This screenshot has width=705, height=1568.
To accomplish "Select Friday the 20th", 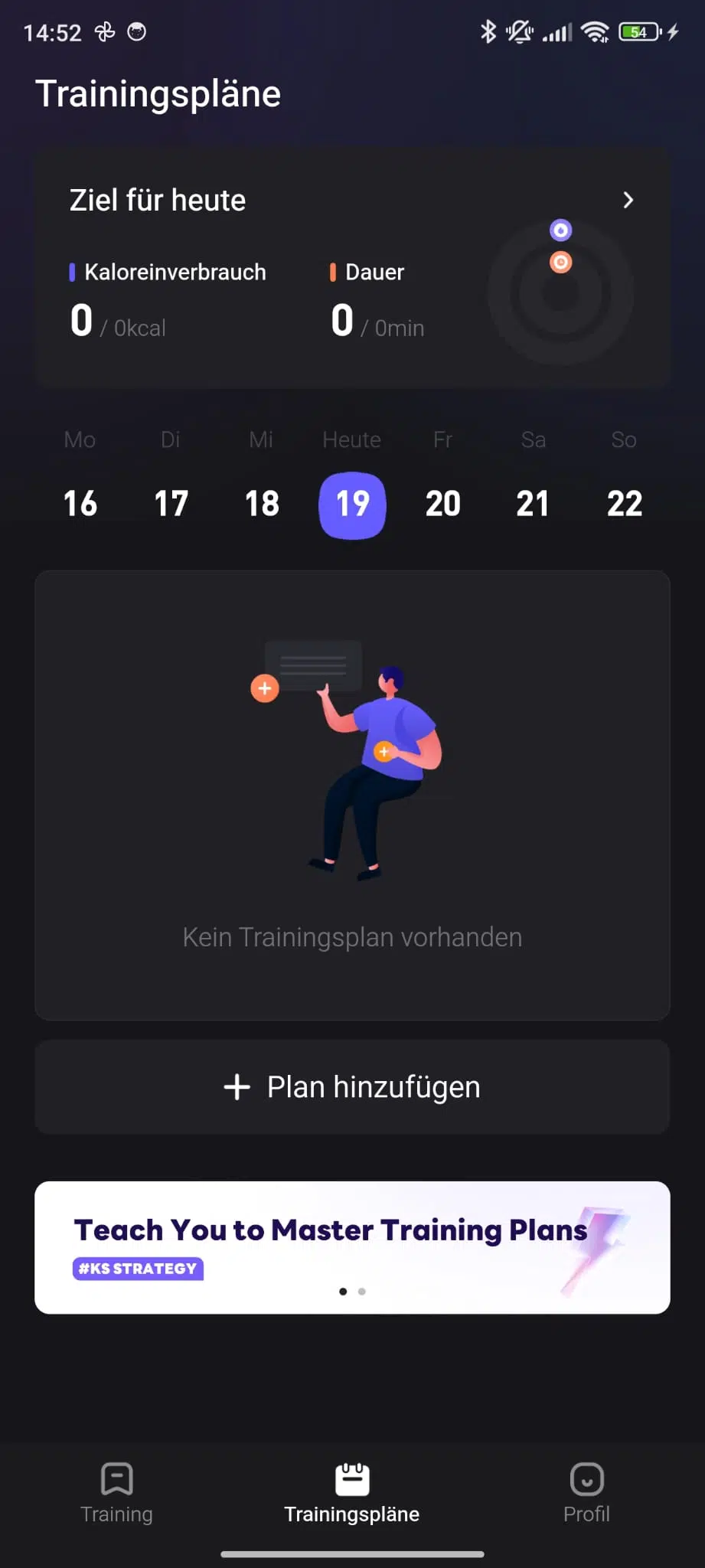I will [442, 504].
